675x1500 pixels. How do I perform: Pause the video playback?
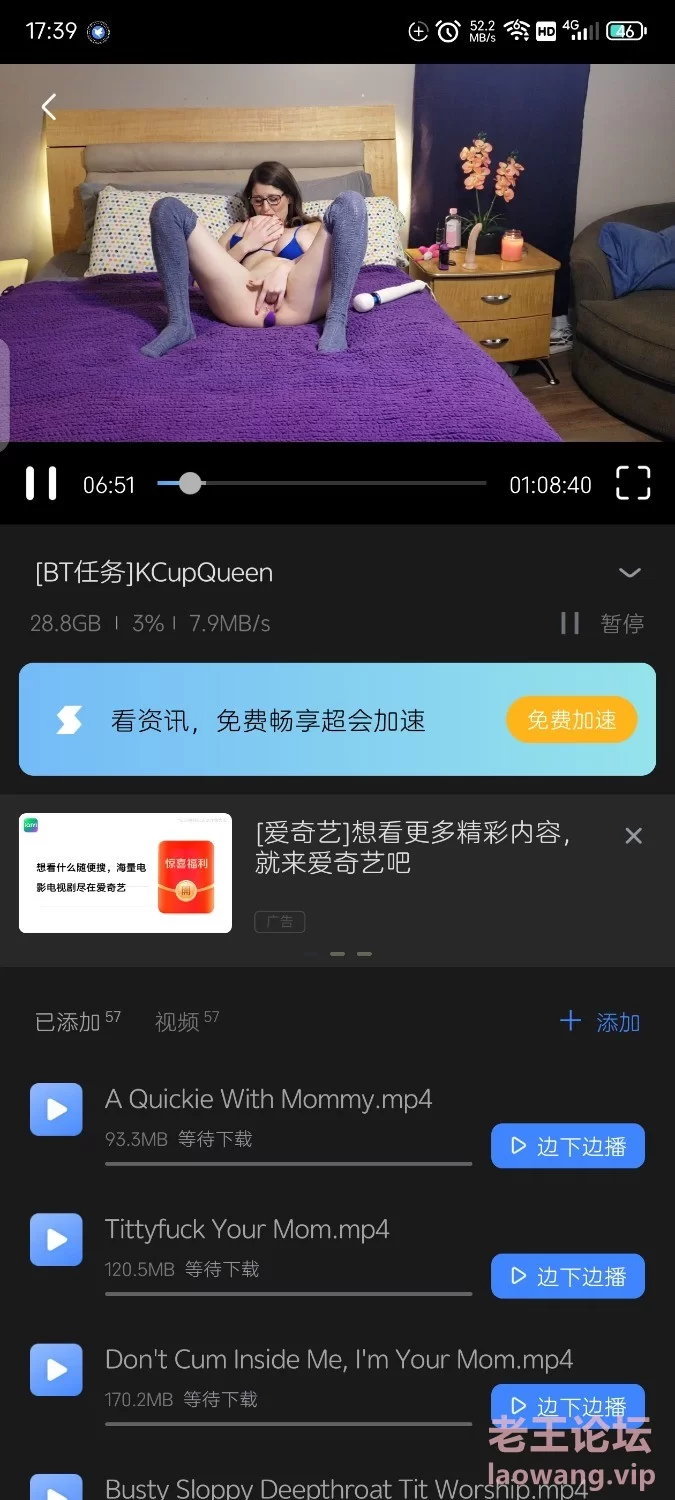pyautogui.click(x=41, y=484)
